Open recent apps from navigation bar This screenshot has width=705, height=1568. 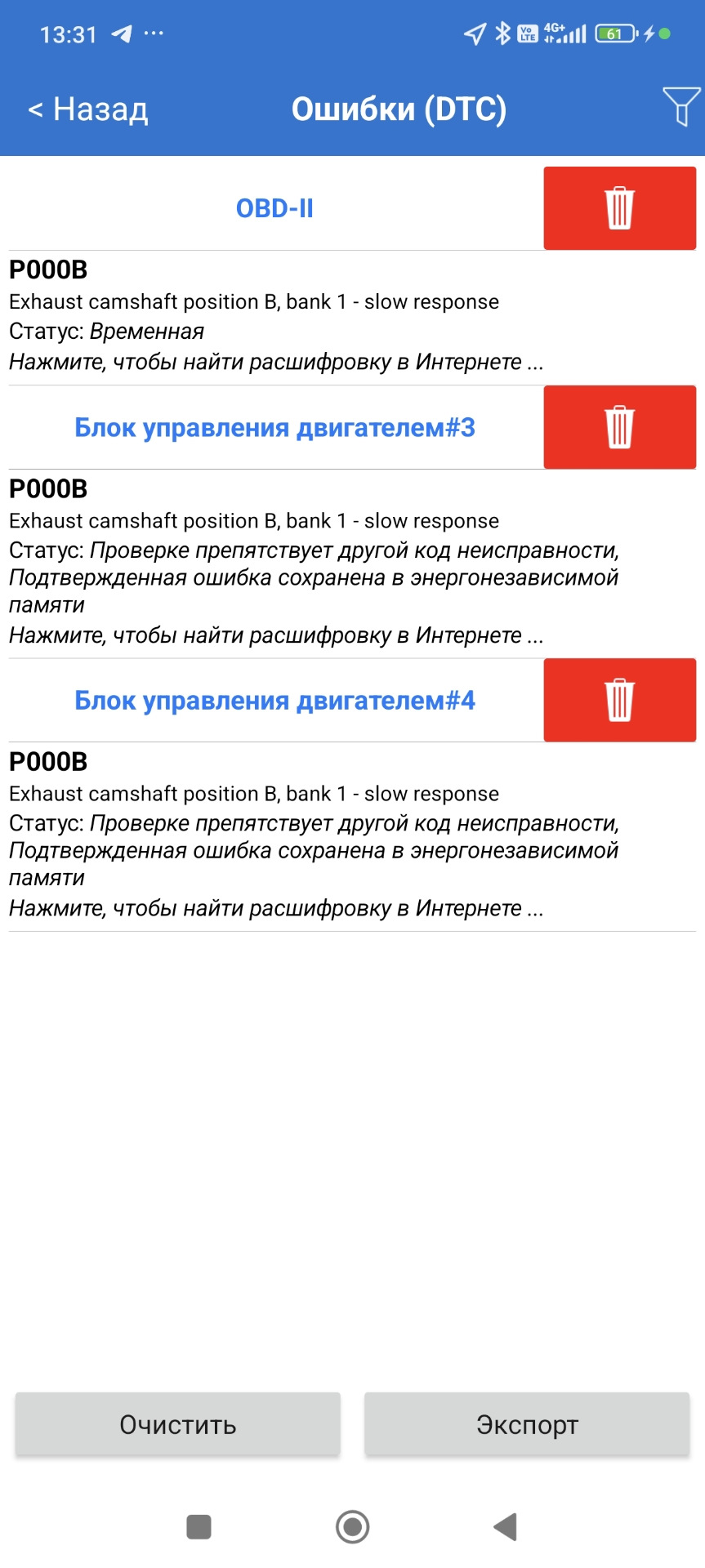click(x=199, y=1526)
